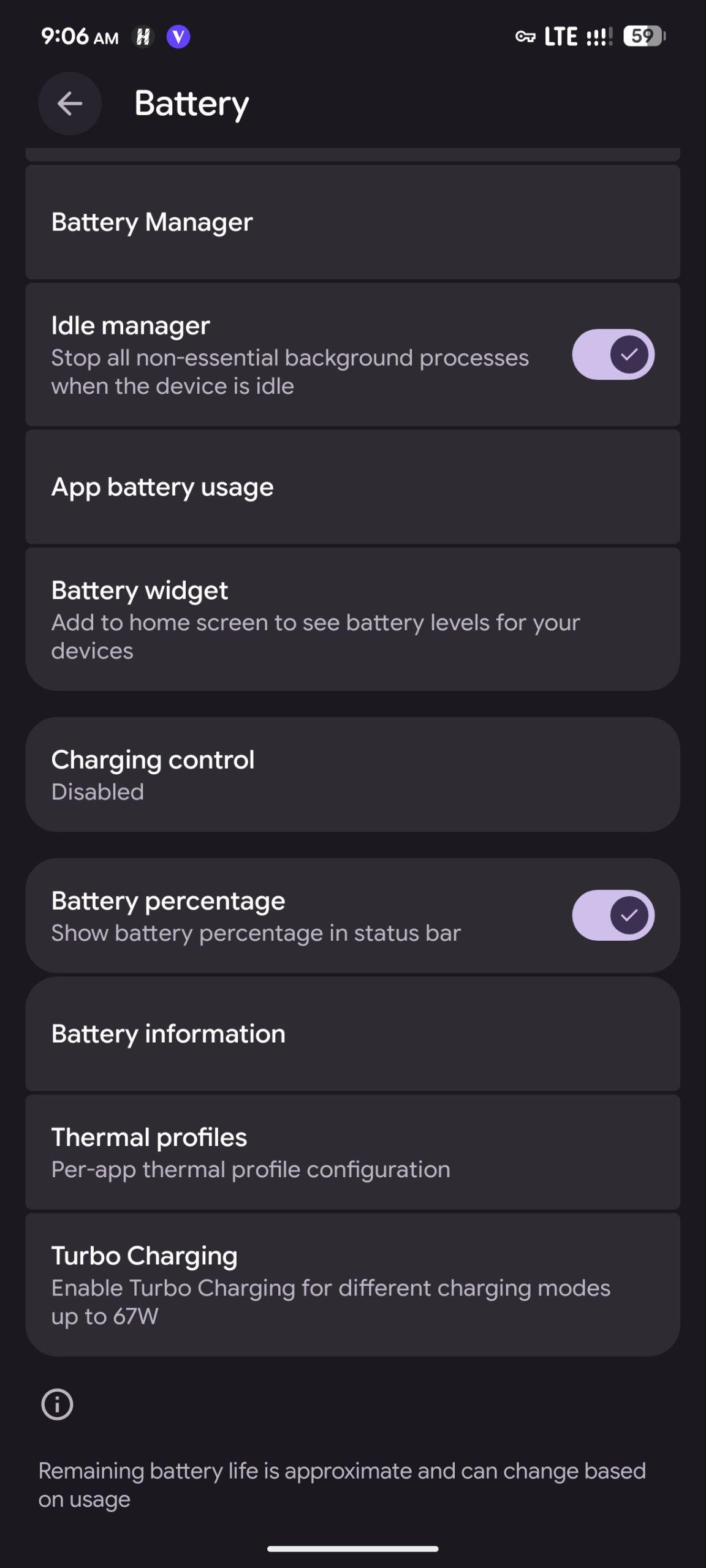Open Charging control settings

point(352,774)
